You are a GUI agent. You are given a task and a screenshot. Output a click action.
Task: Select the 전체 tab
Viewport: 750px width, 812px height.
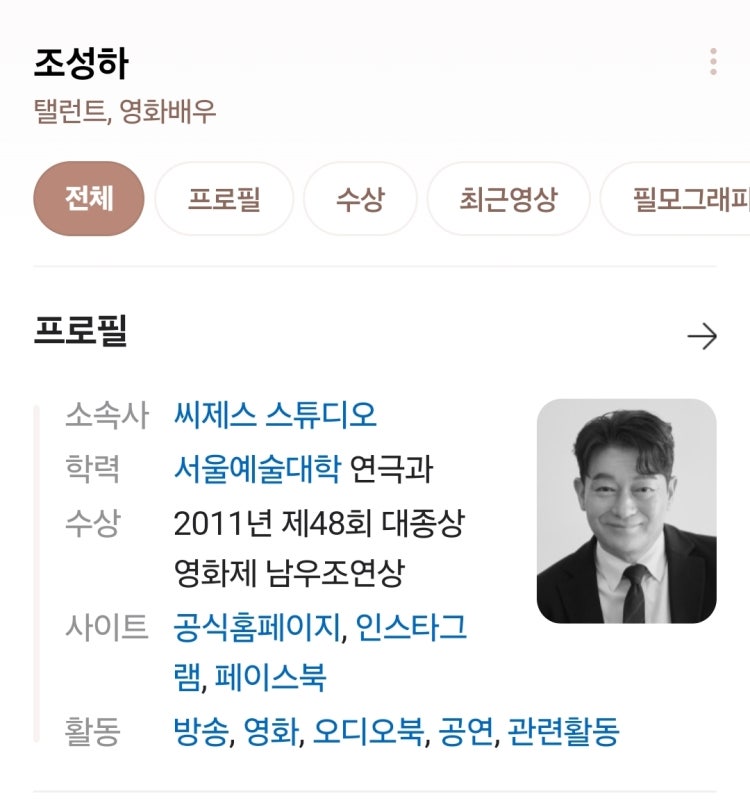click(89, 199)
